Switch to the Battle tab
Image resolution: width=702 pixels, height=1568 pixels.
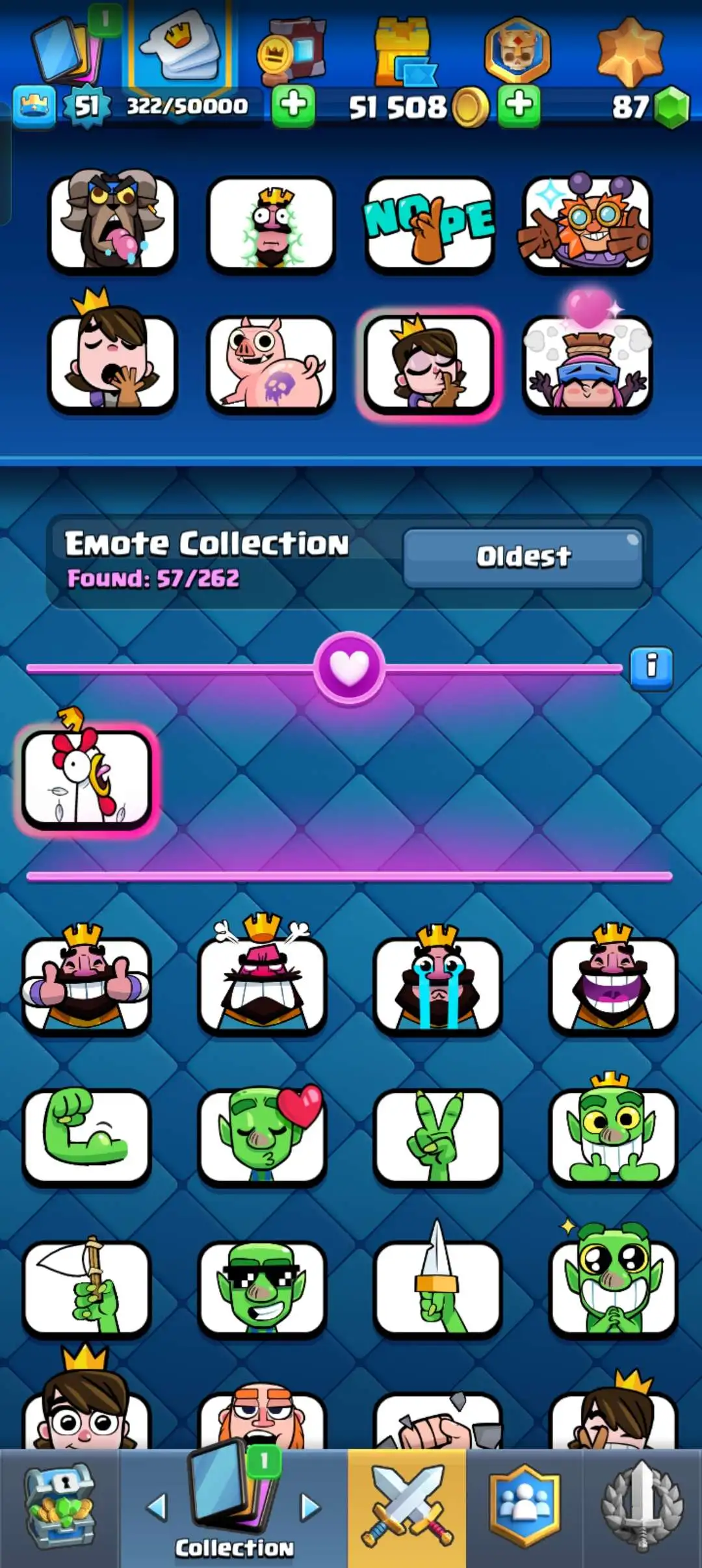point(407,1508)
